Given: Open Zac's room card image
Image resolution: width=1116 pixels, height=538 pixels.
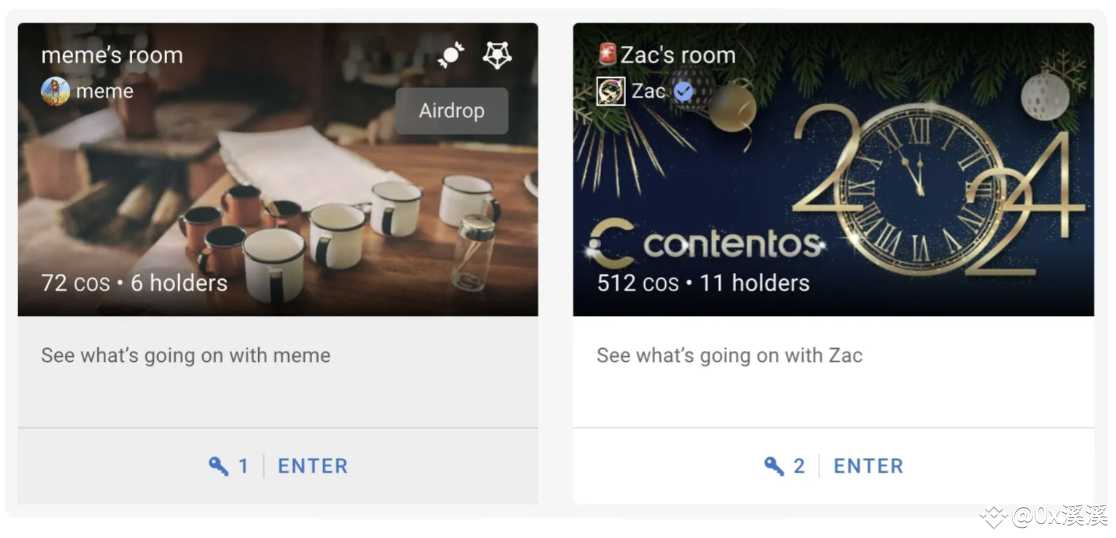Looking at the screenshot, I should click(833, 190).
